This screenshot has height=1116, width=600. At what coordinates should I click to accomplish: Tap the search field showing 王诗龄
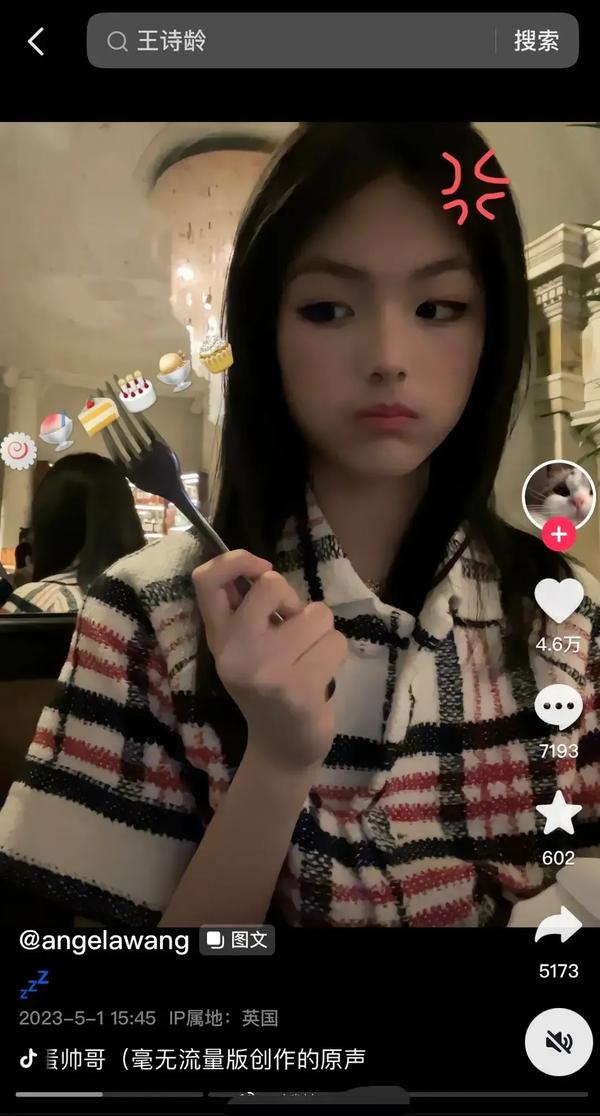[290, 41]
